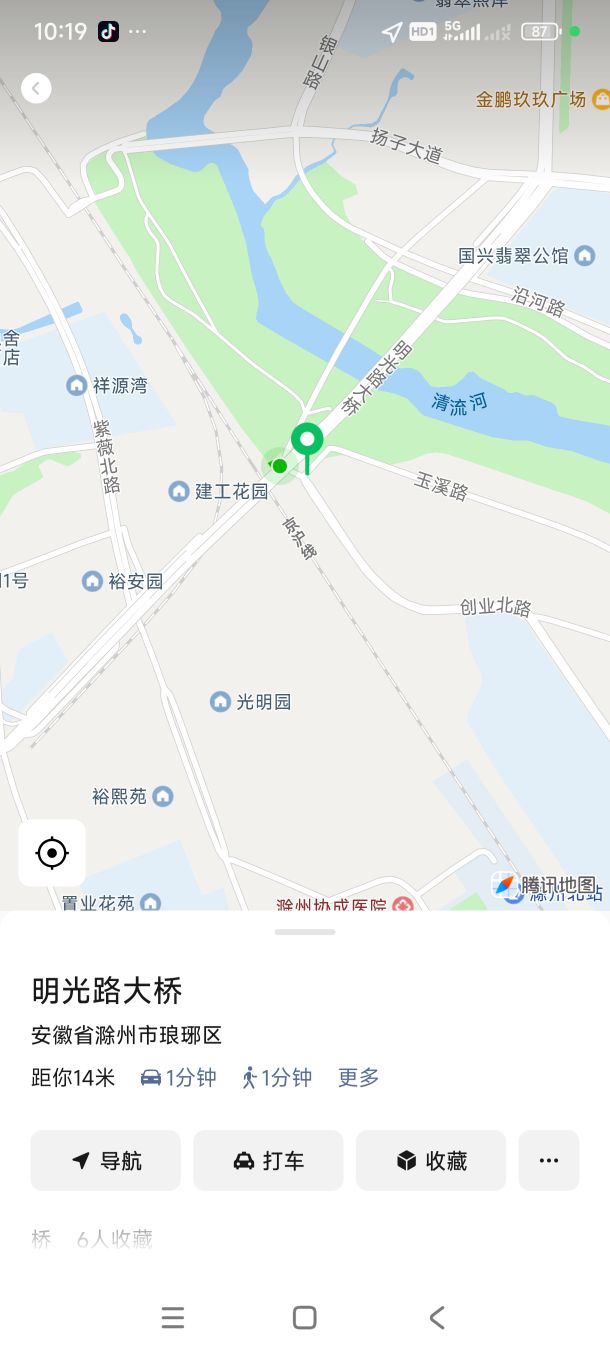This screenshot has width=610, height=1356.
Task: Tap the system home button
Action: (x=305, y=1318)
